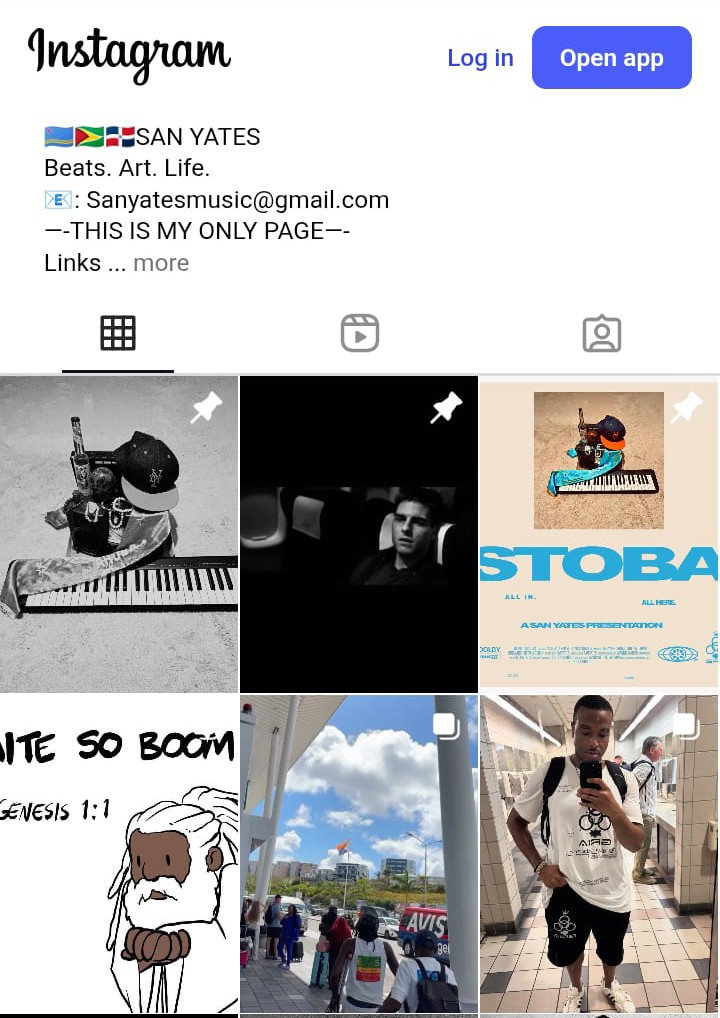Tap the Log in link
Image resolution: width=720 pixels, height=1018 pixels.
(x=480, y=58)
